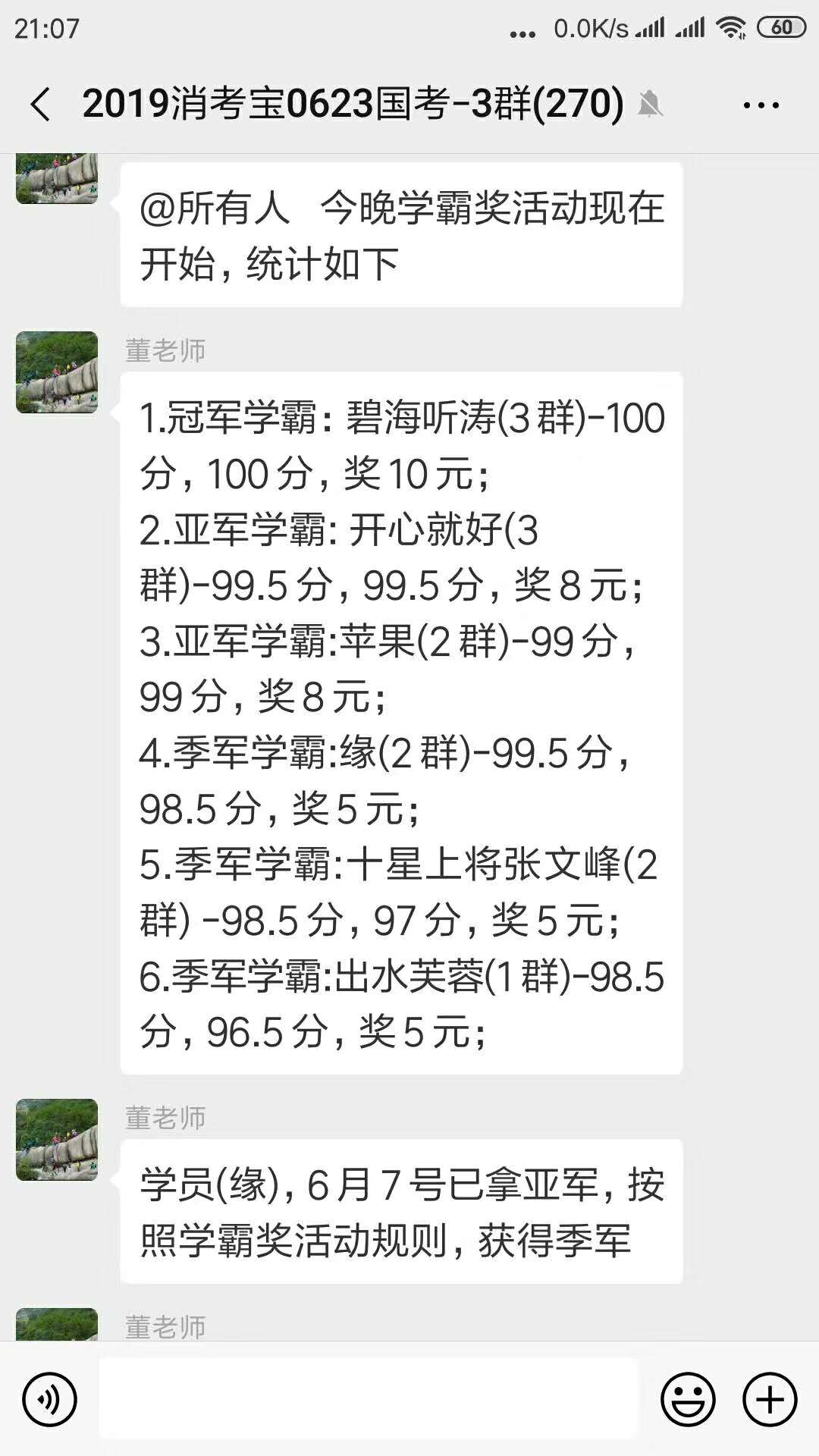The width and height of the screenshot is (819, 1456).
Task: Tap the message text field
Action: (369, 1399)
